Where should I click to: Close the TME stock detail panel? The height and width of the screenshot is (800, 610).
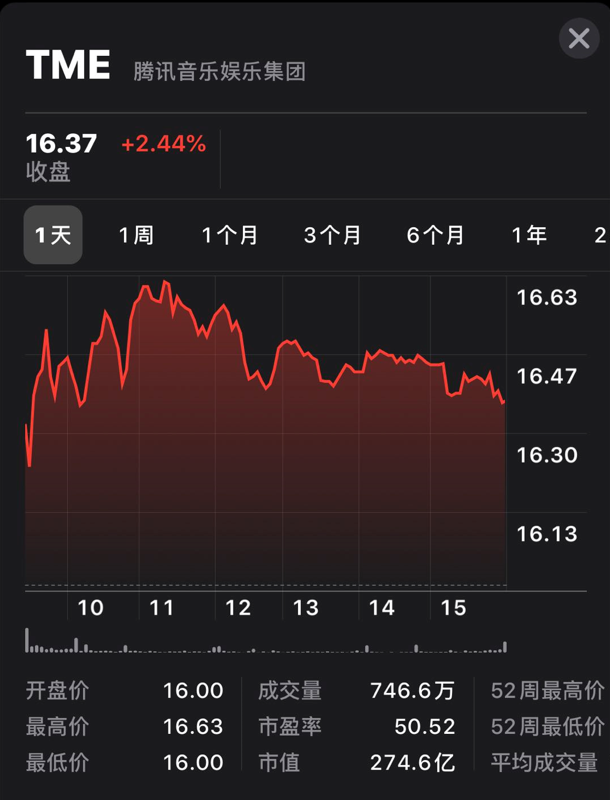click(x=579, y=39)
